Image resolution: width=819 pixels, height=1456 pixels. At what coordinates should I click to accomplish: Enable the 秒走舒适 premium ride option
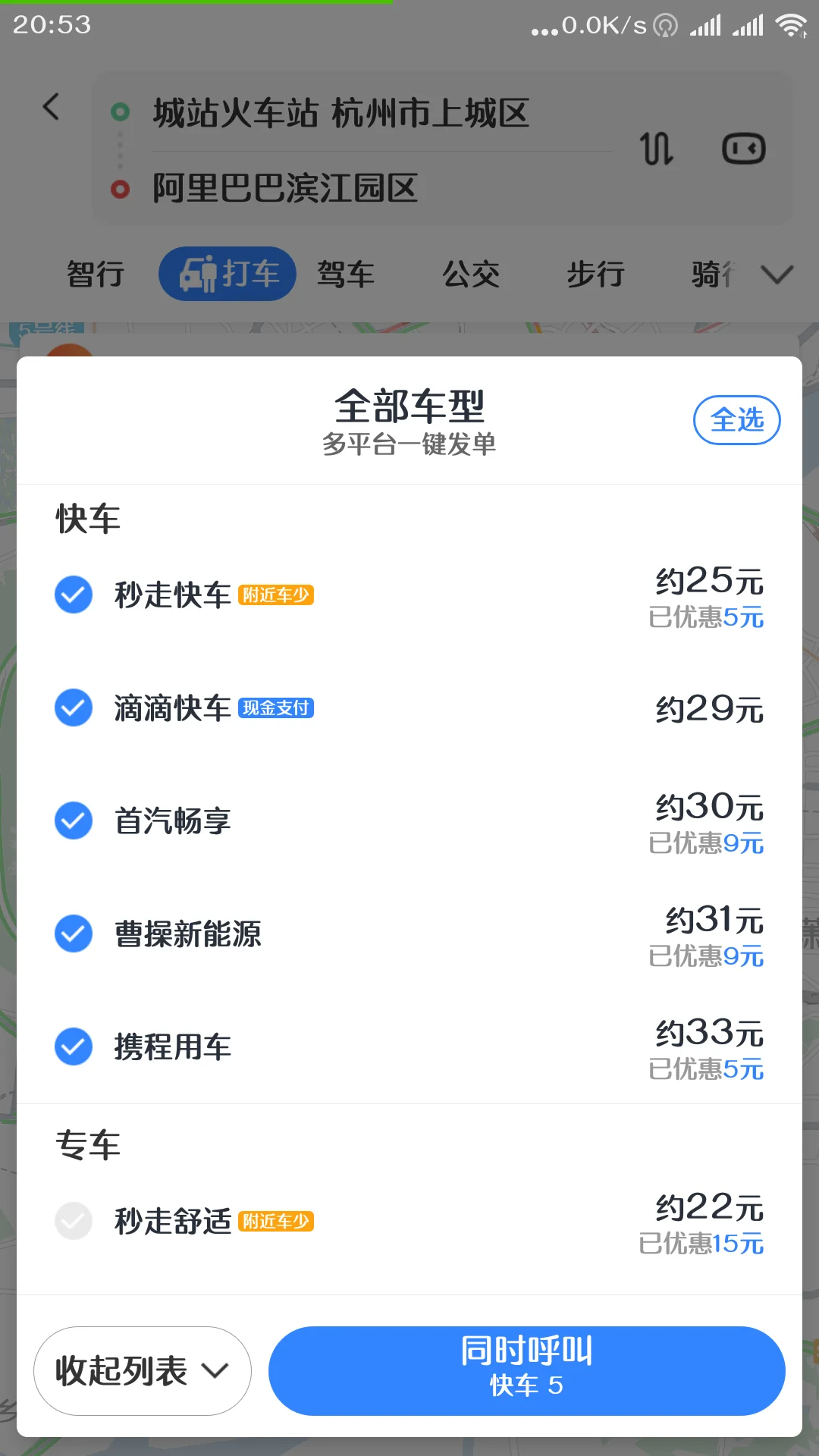click(x=73, y=1220)
